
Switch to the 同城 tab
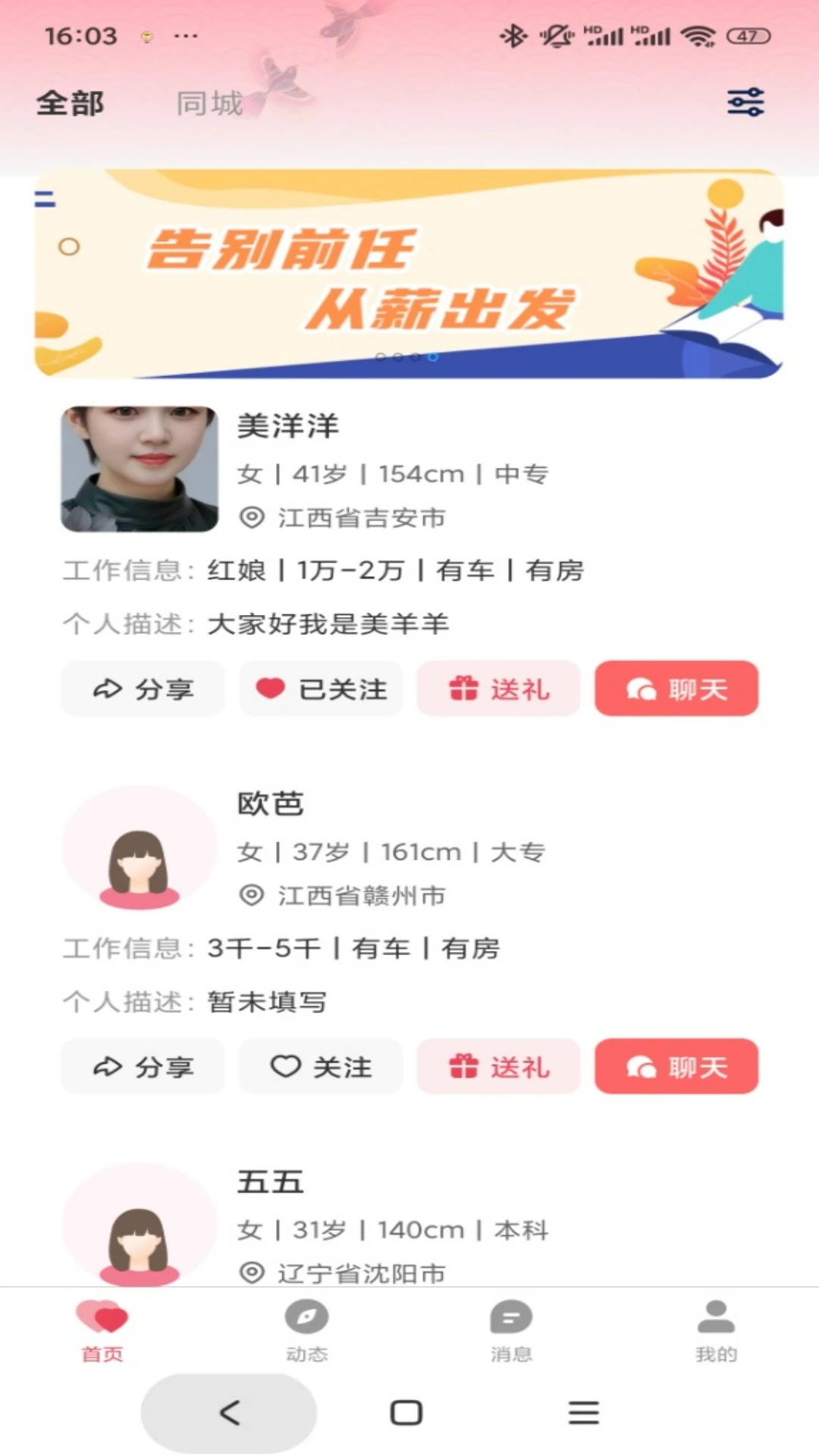coord(209,105)
